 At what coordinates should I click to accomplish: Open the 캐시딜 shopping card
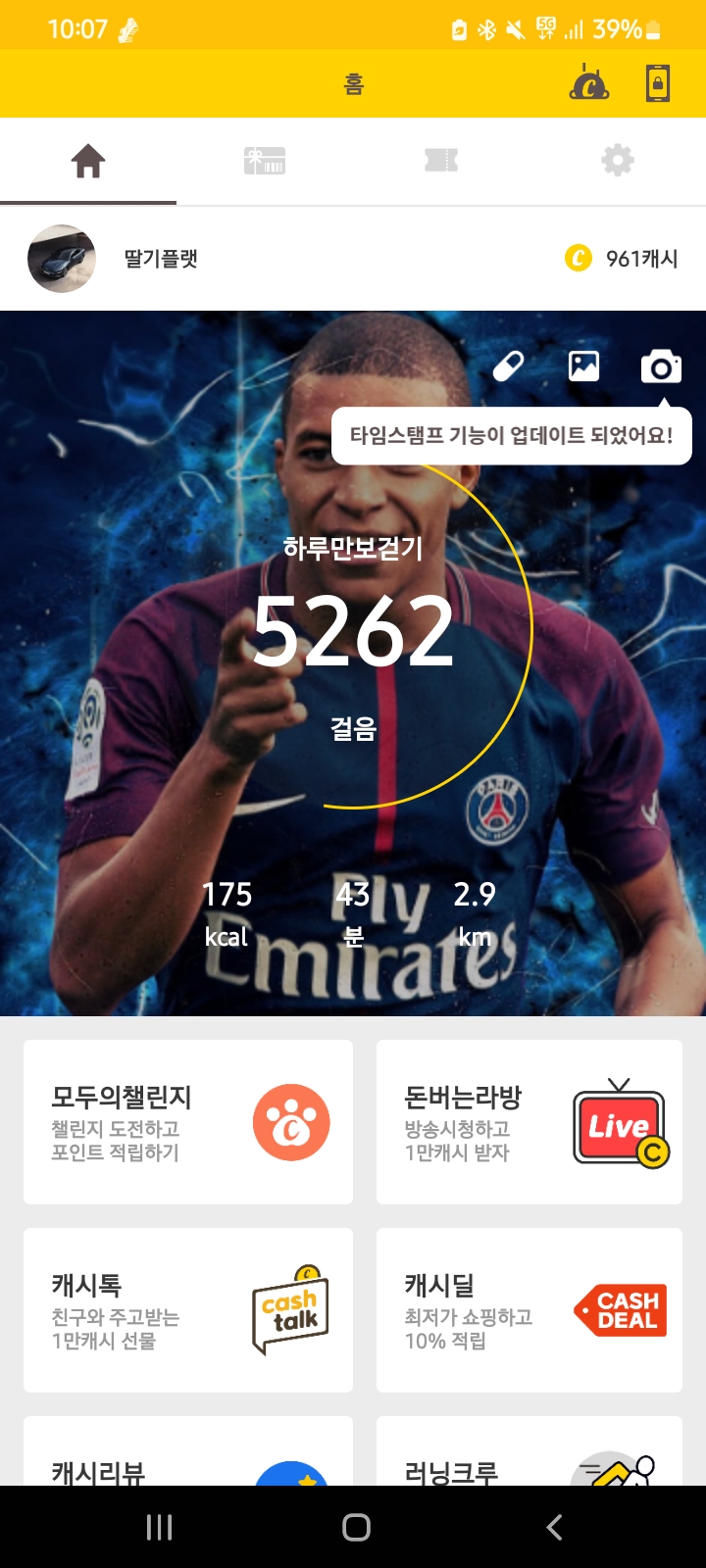(x=529, y=1310)
